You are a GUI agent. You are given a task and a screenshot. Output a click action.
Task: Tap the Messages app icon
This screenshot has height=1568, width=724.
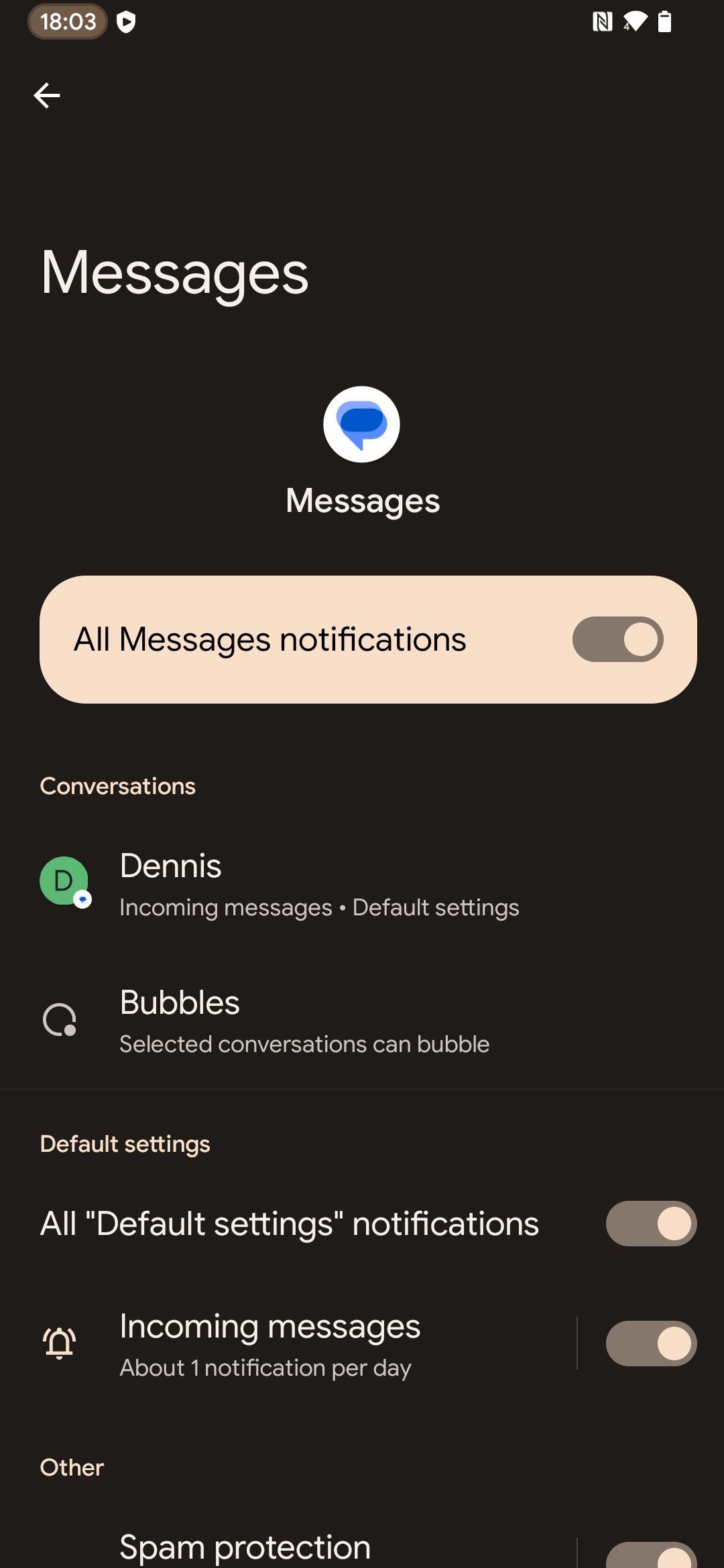coord(361,424)
